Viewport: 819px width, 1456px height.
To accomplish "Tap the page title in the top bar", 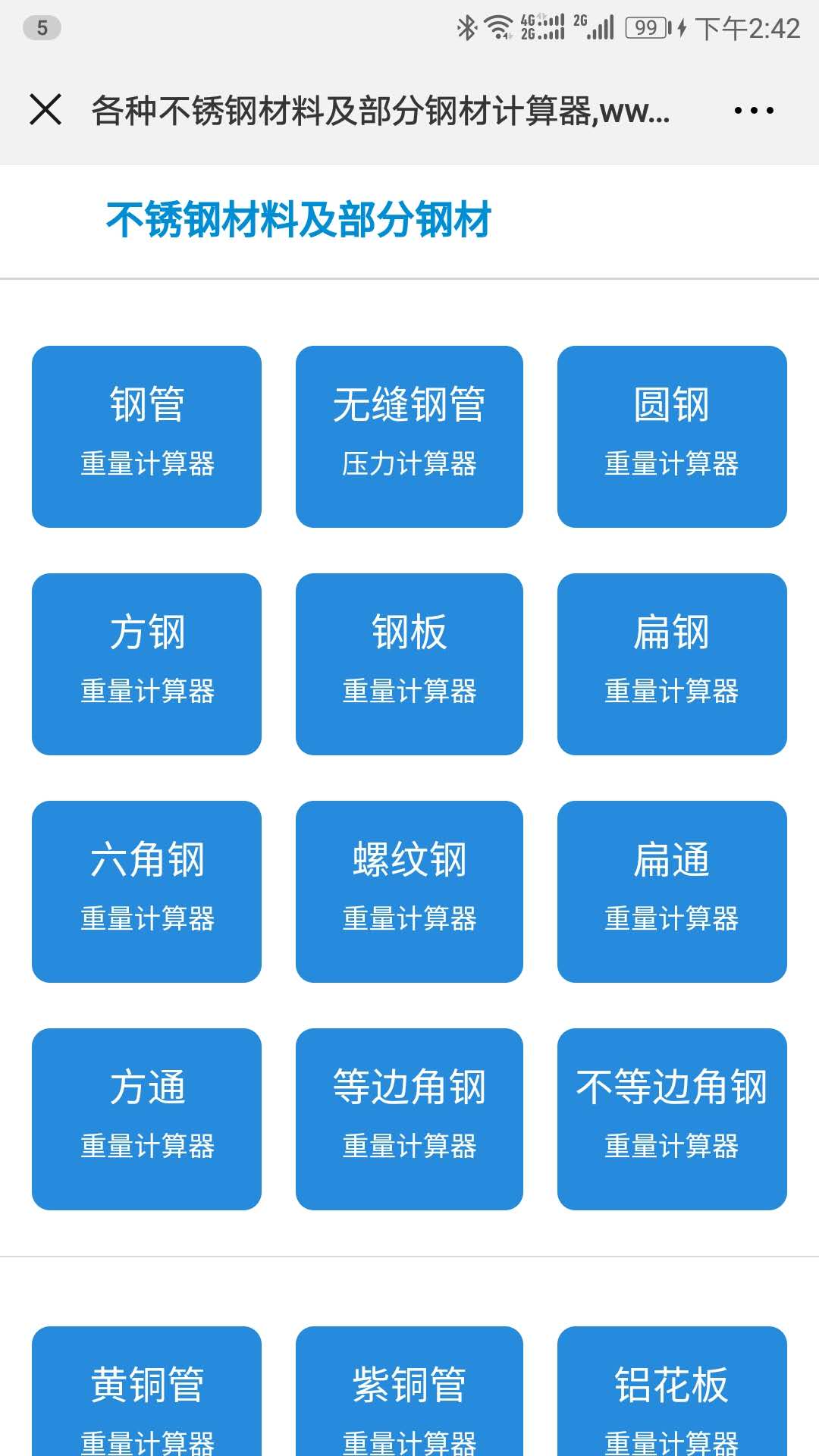I will pyautogui.click(x=379, y=111).
